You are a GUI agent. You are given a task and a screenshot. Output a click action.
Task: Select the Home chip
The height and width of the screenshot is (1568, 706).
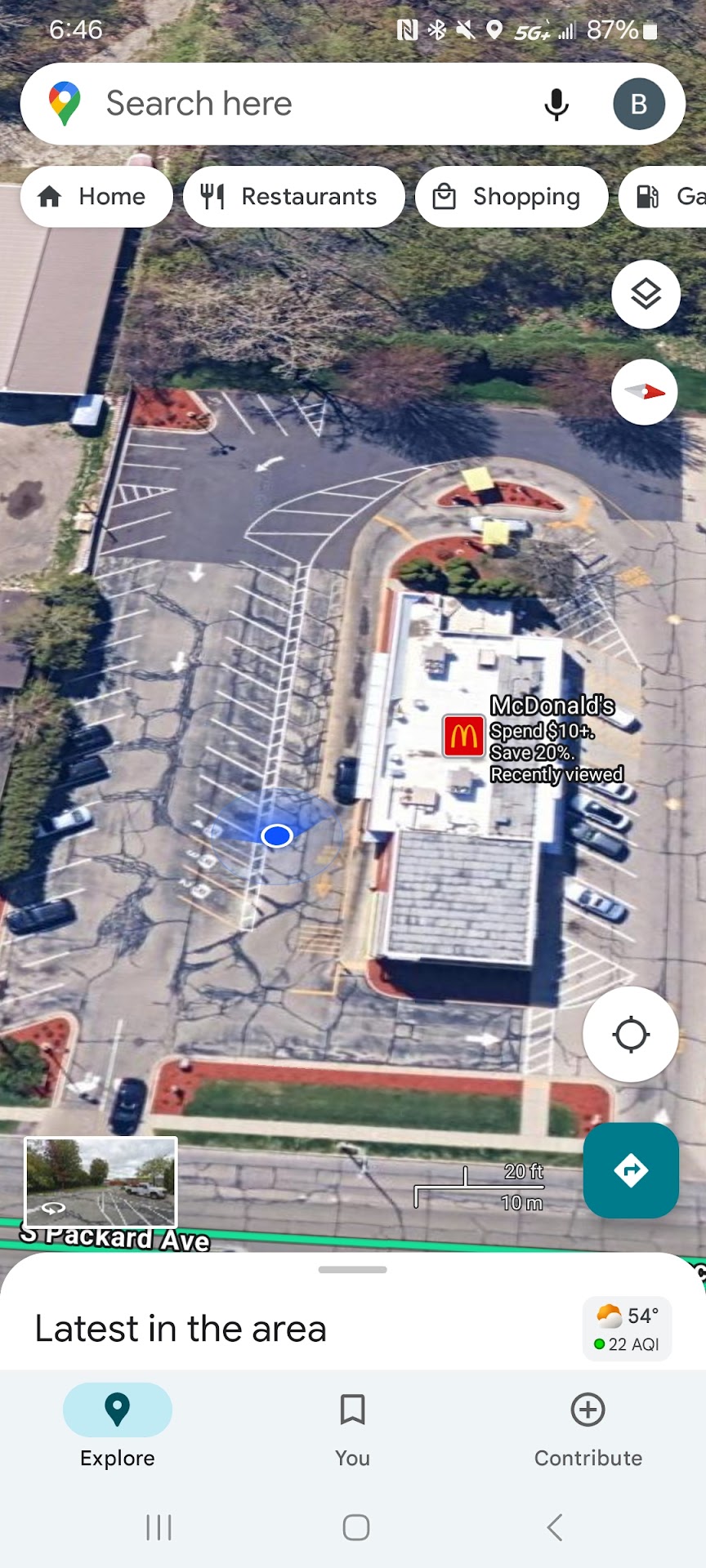(96, 197)
